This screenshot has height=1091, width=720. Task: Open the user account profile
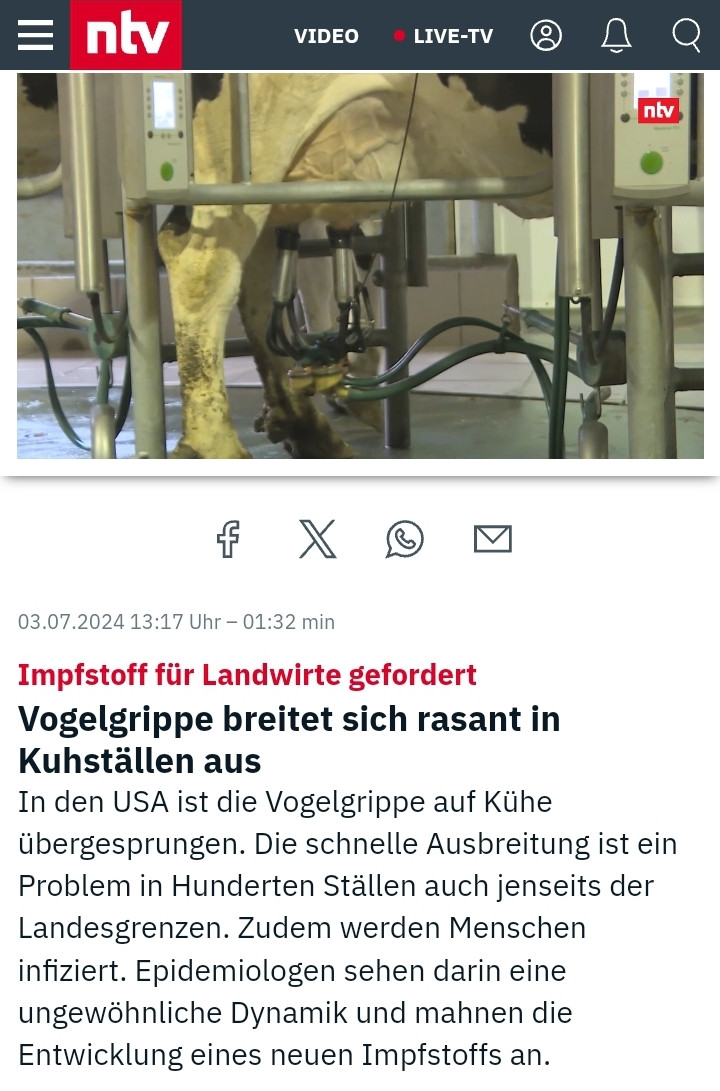(x=546, y=36)
